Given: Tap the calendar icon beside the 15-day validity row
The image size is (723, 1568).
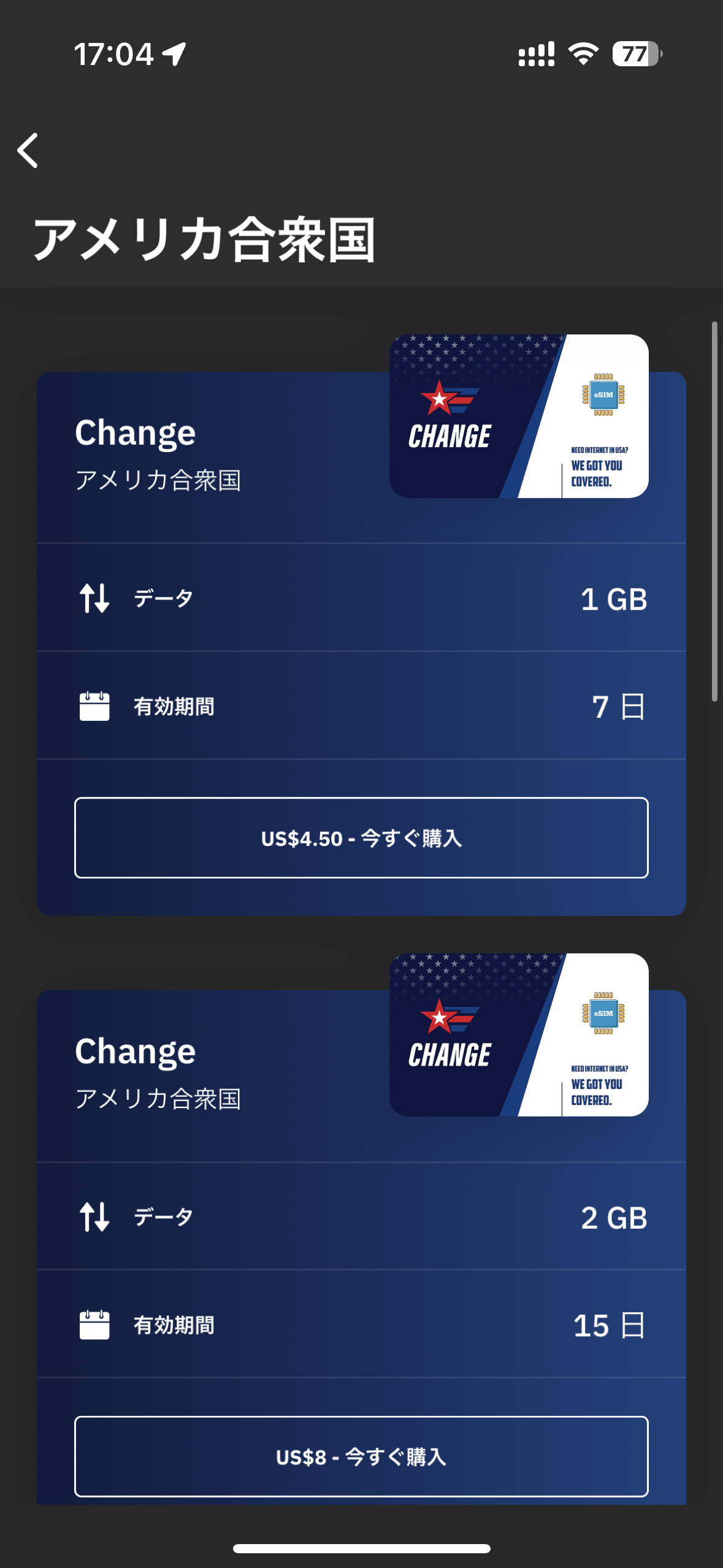Looking at the screenshot, I should pyautogui.click(x=94, y=1326).
